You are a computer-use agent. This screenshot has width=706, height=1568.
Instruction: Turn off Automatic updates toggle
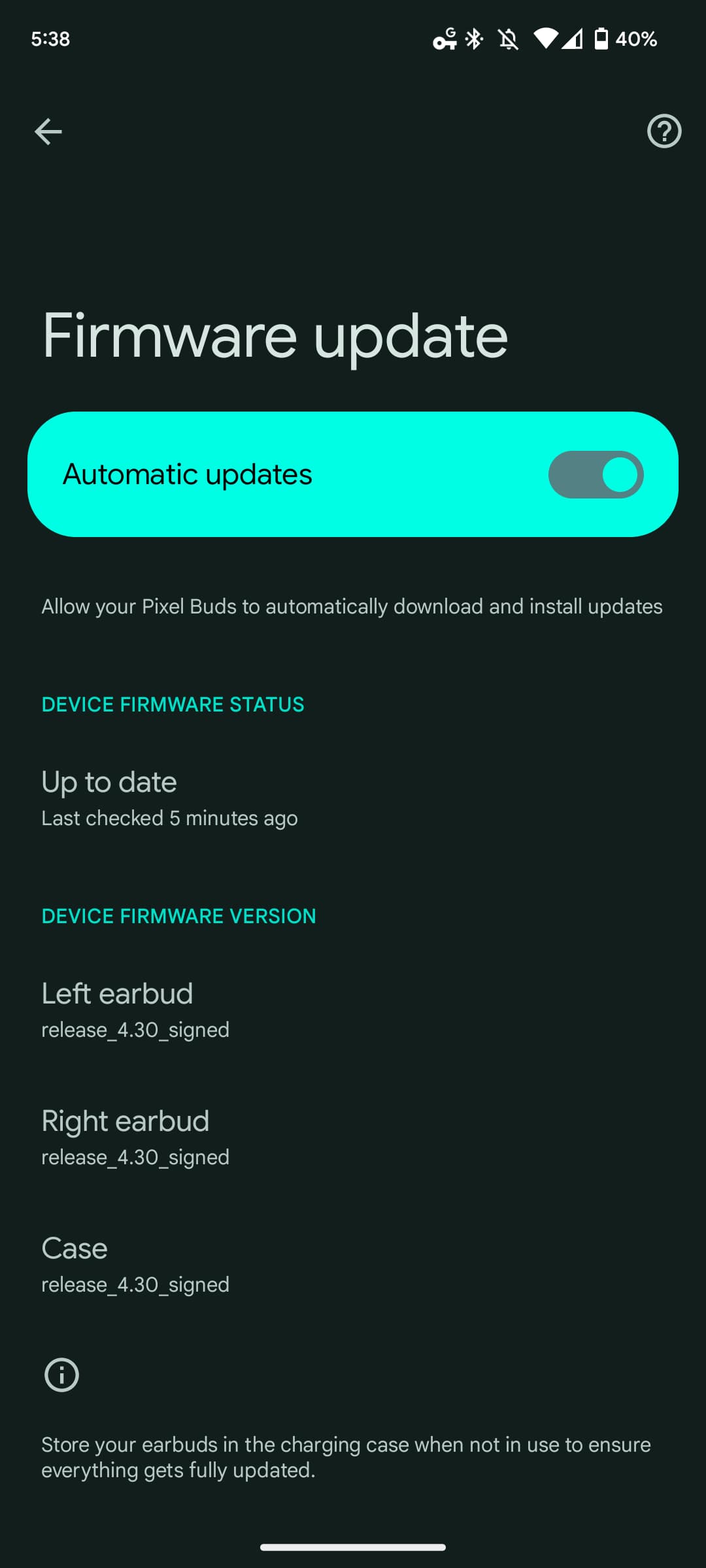coord(596,474)
